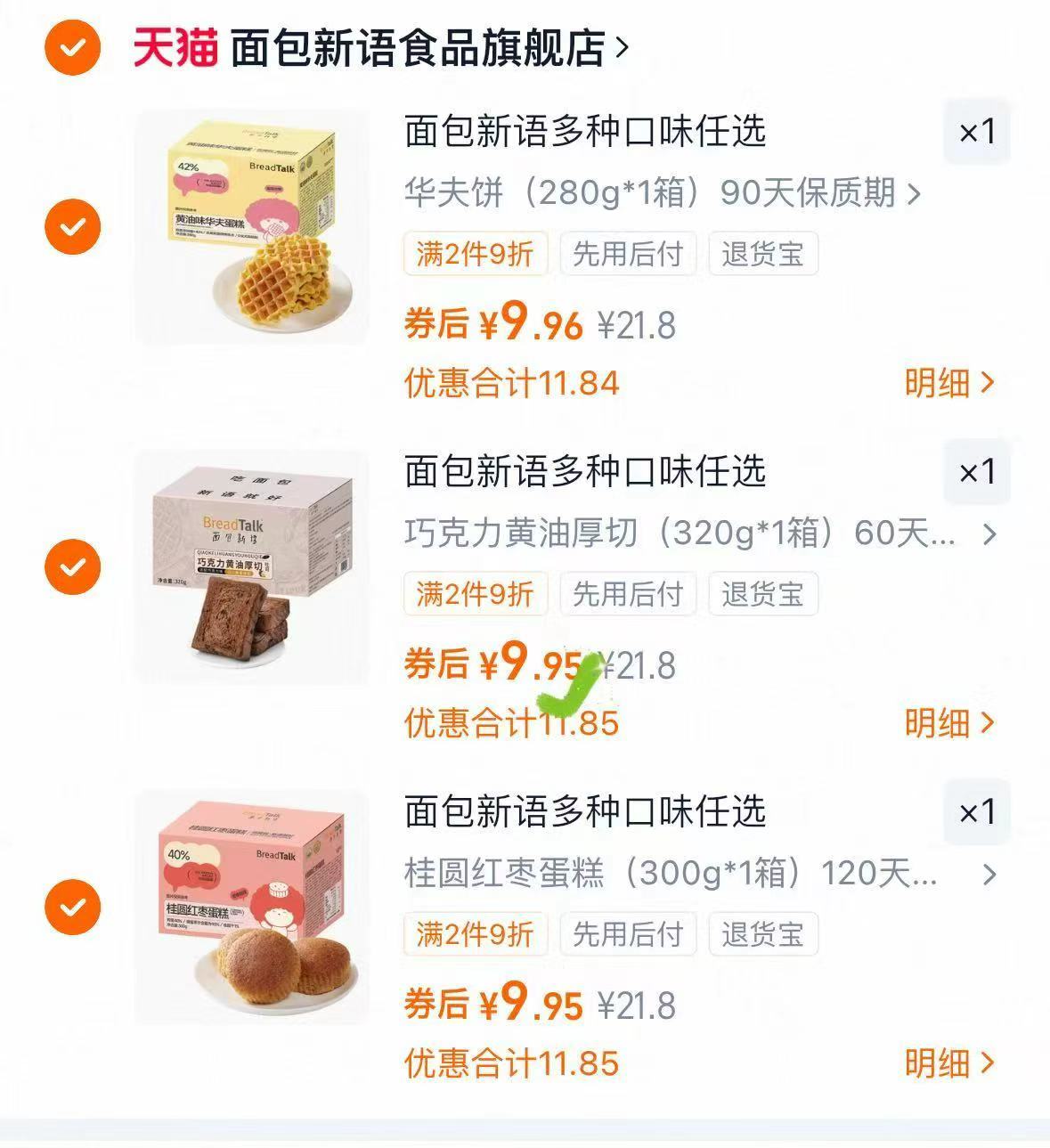Click the ×1 quantity badge on waffle item
1050x1148 pixels.
coord(976,134)
